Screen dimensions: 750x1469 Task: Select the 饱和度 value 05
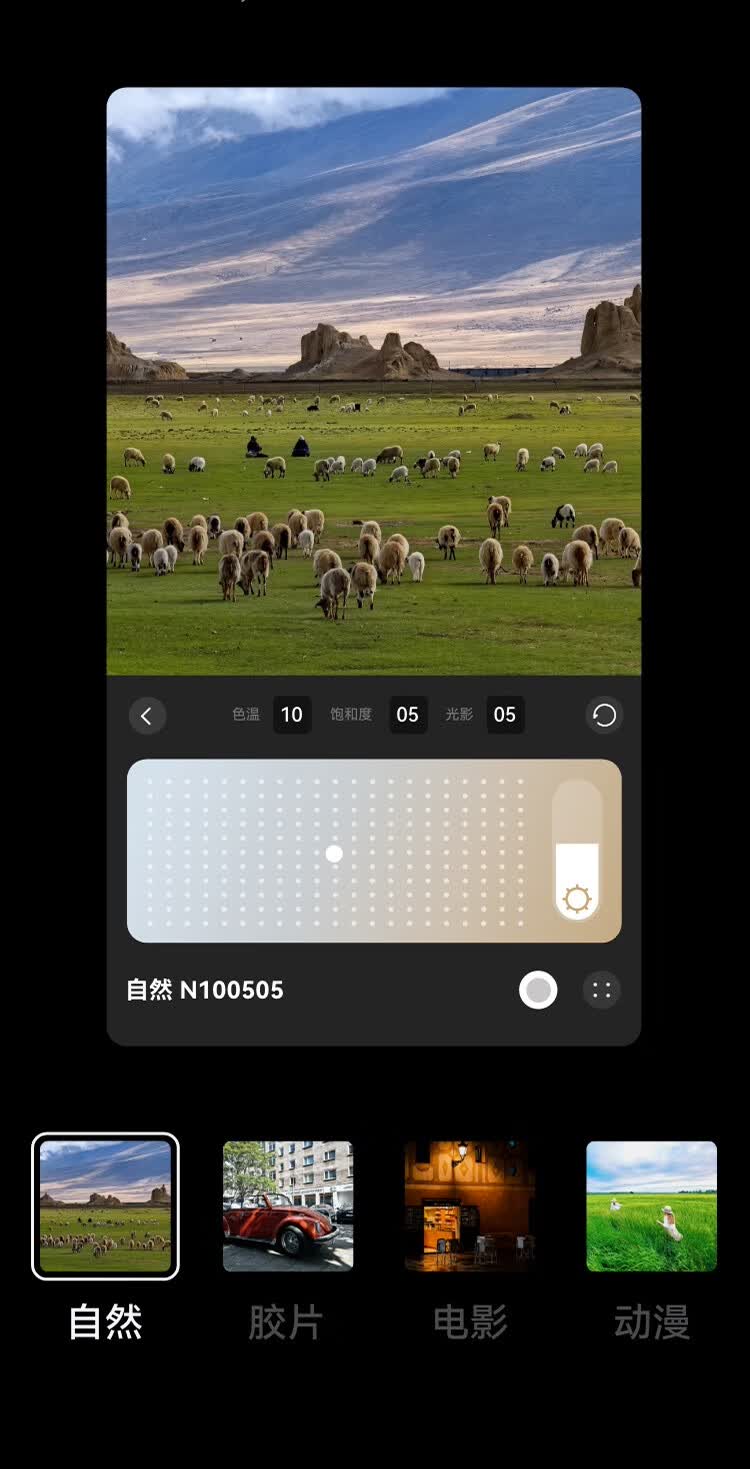[407, 715]
